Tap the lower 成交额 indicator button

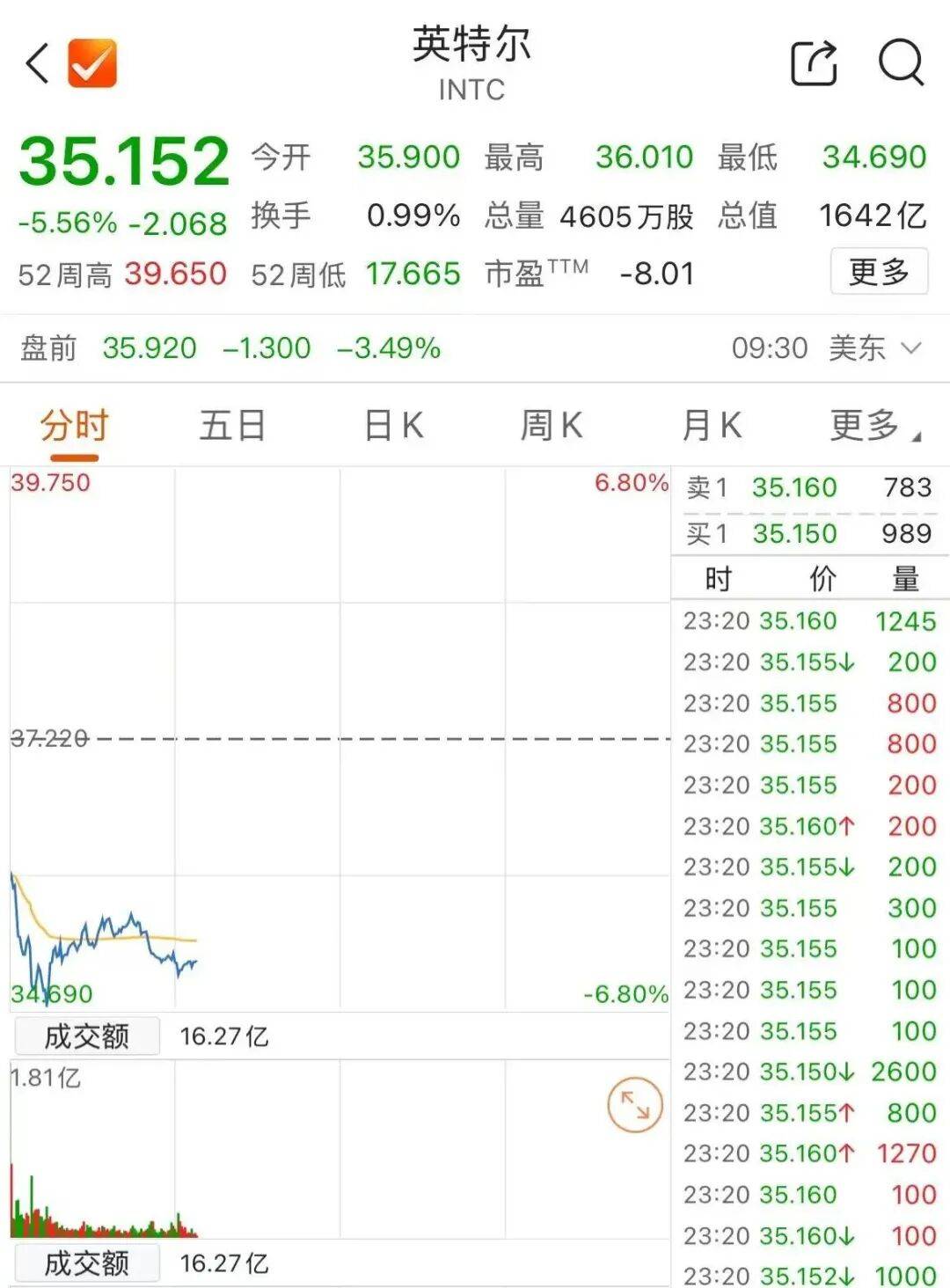pos(86,1263)
